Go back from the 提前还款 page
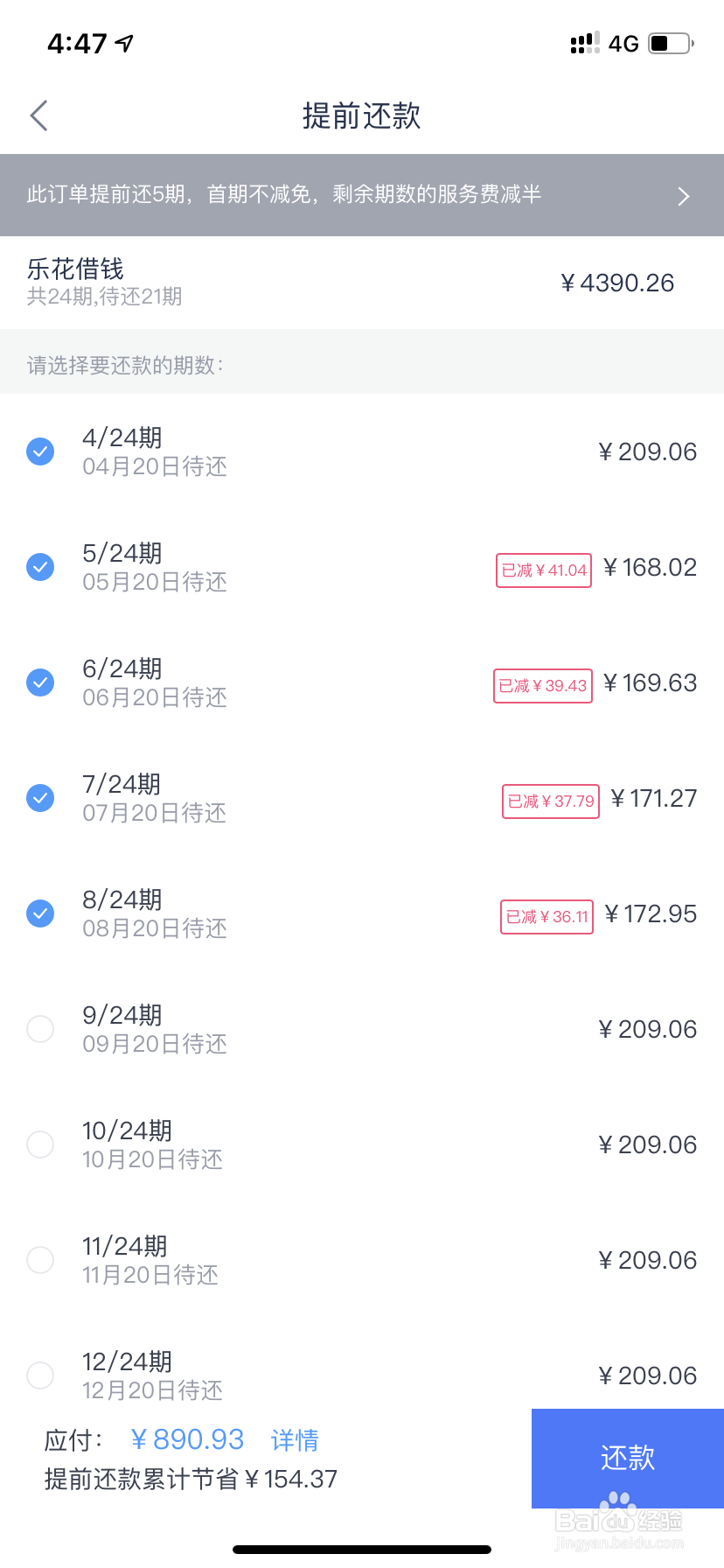This screenshot has height=1568, width=724. 38,115
